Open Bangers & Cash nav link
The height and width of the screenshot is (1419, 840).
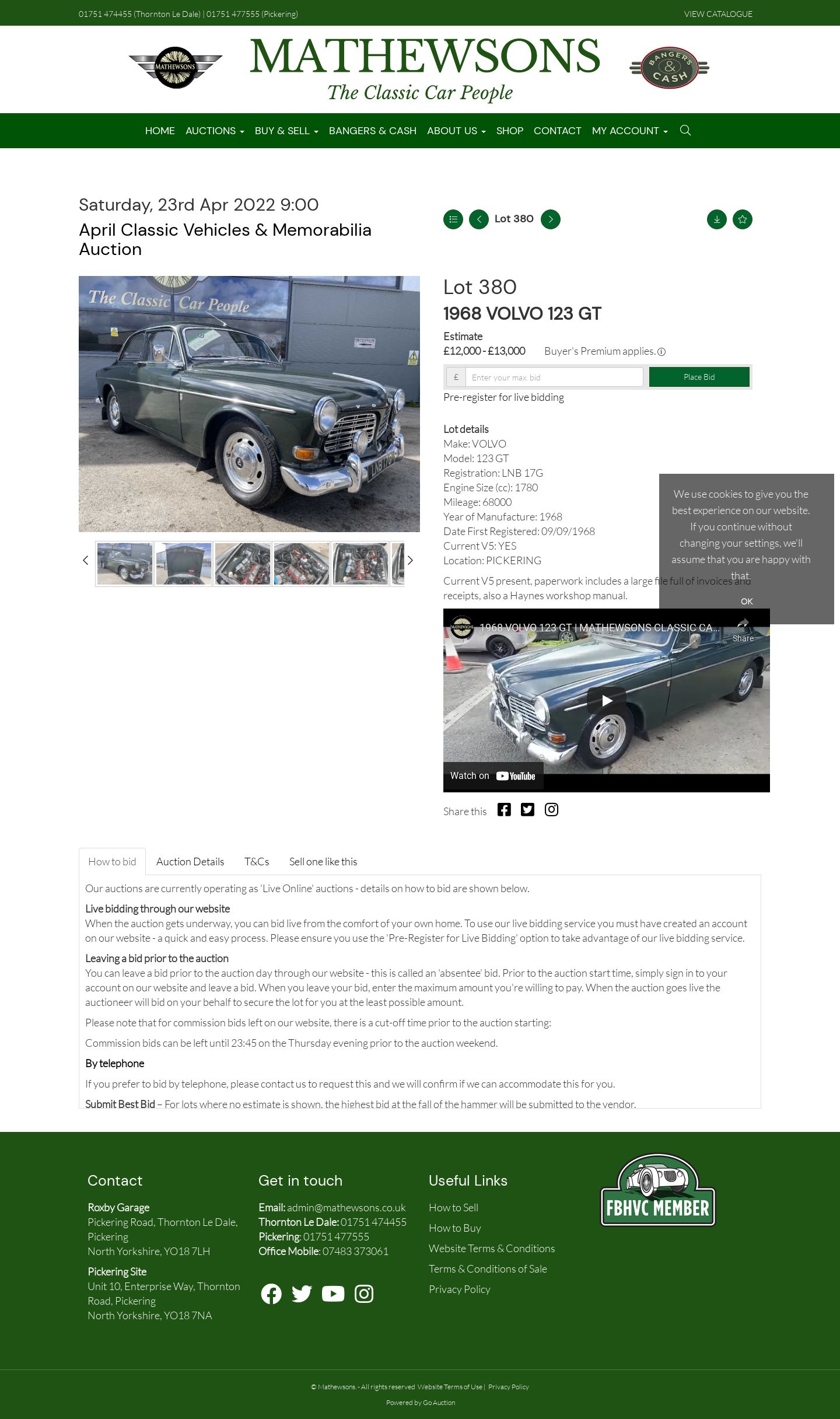pyautogui.click(x=373, y=131)
